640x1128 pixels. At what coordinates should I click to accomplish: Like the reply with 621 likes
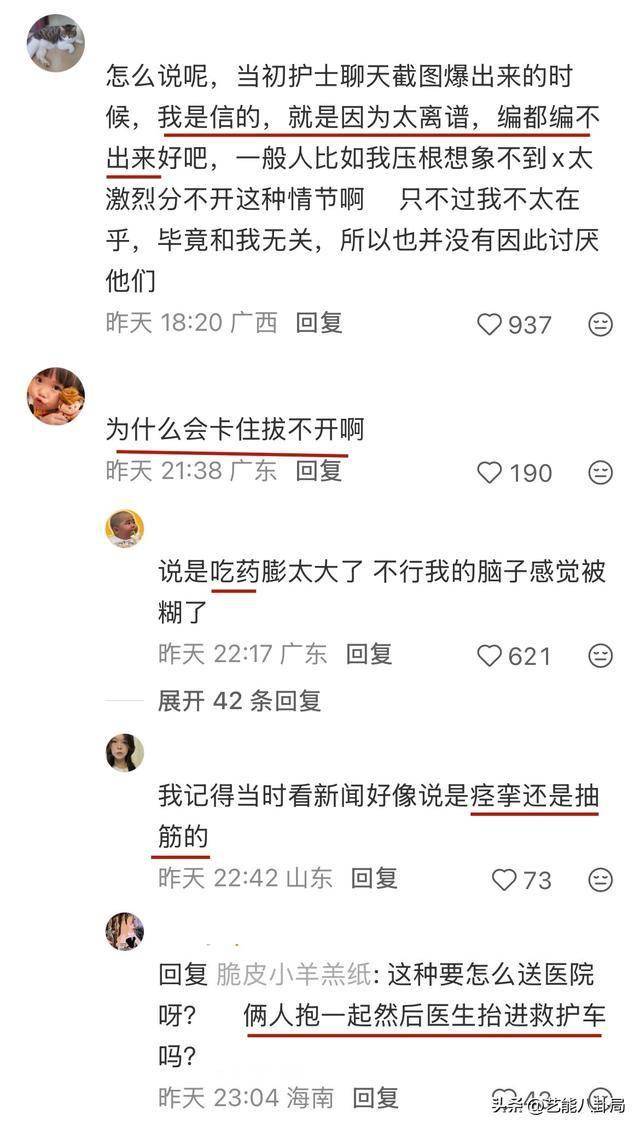click(x=489, y=656)
